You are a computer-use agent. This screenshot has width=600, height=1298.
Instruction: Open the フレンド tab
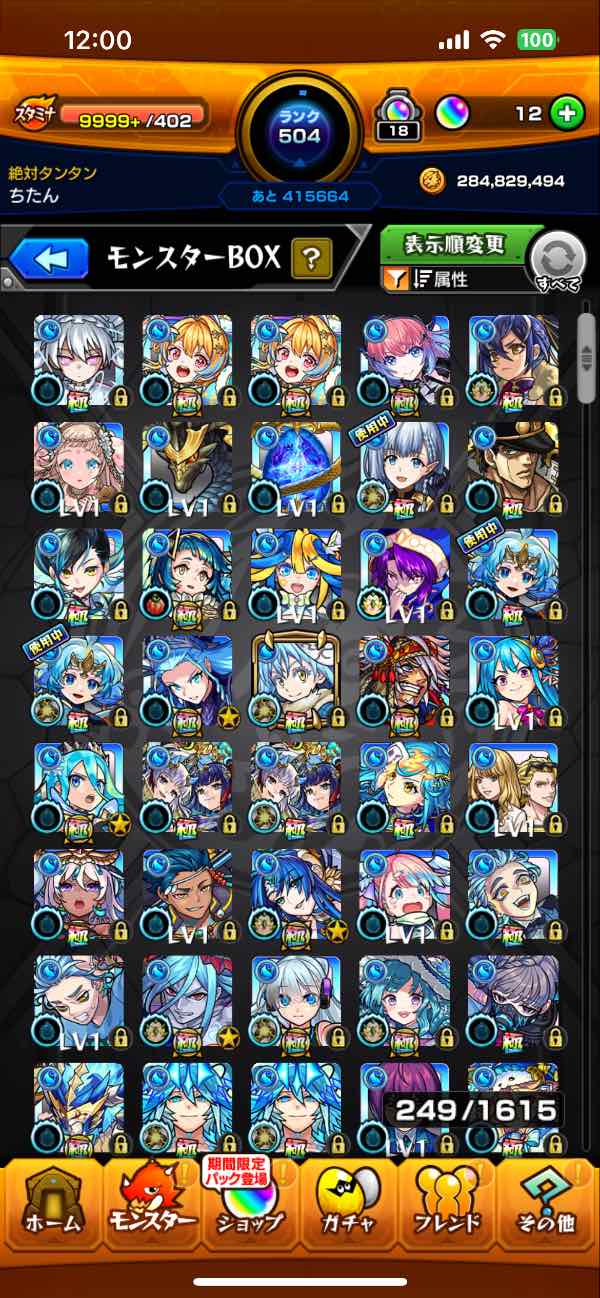pyautogui.click(x=448, y=1206)
